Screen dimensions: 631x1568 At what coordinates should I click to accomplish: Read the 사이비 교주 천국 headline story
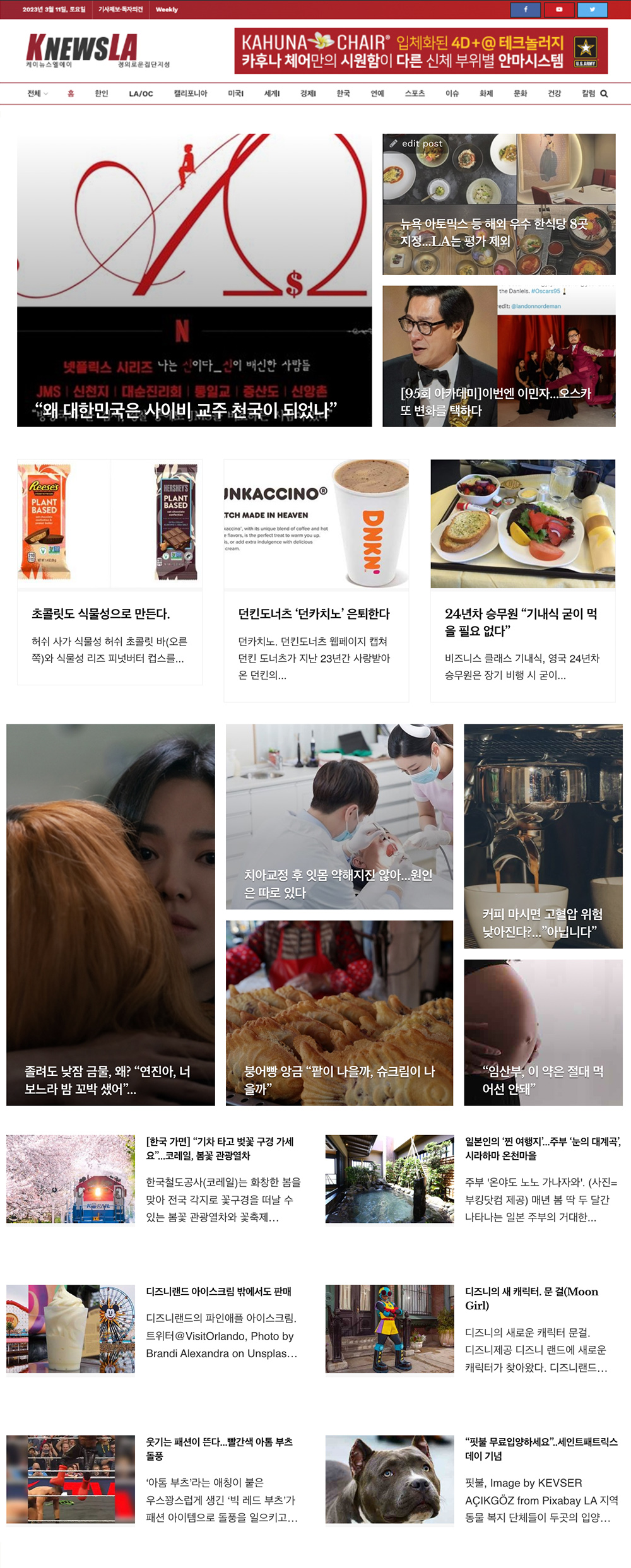186,411
